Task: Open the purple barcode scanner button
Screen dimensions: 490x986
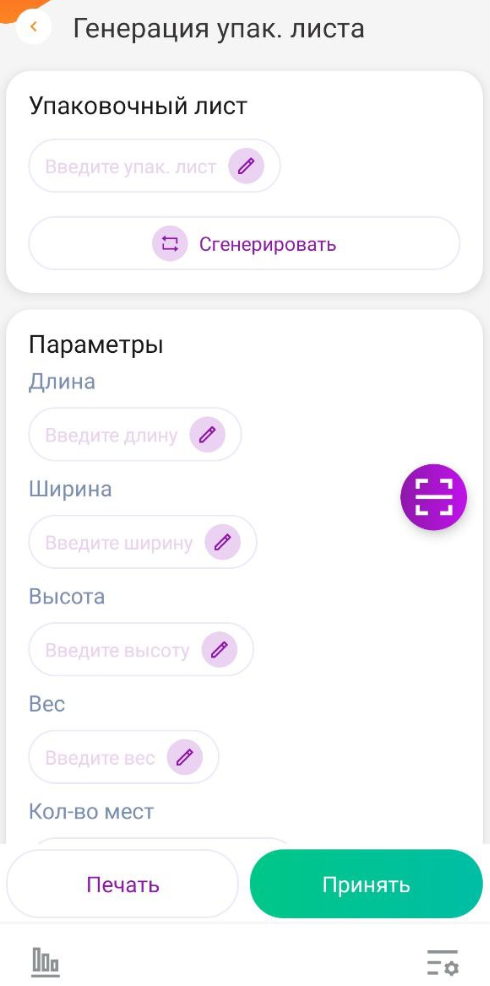Action: pyautogui.click(x=433, y=497)
